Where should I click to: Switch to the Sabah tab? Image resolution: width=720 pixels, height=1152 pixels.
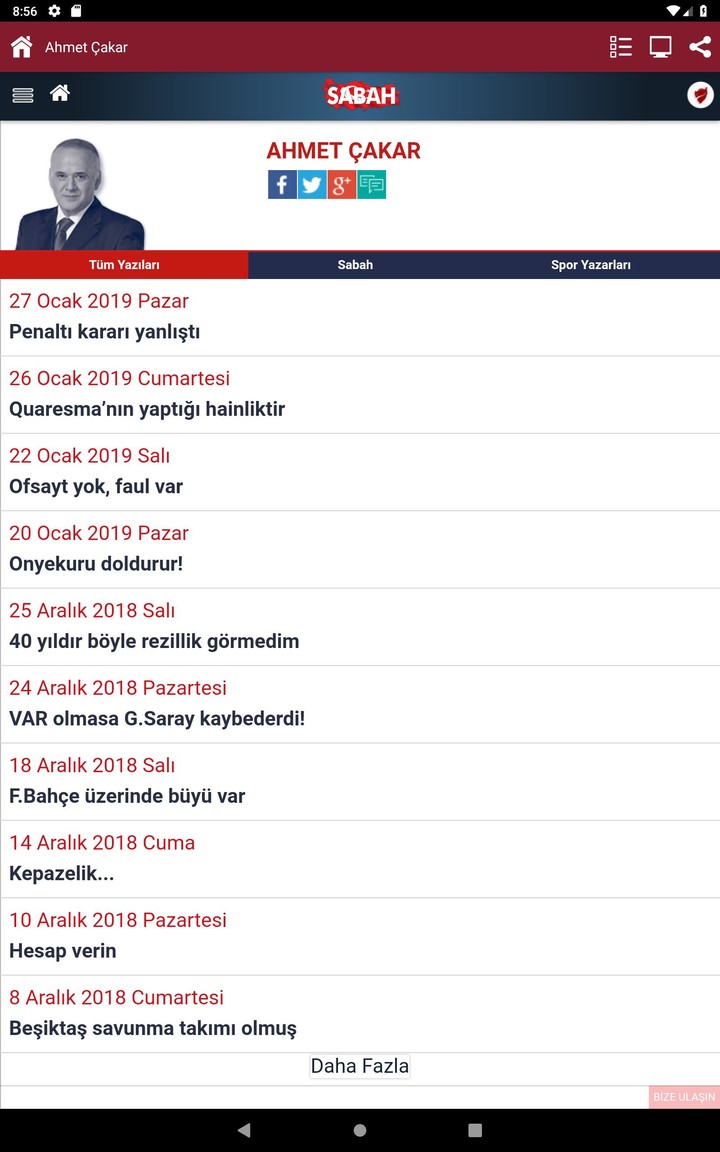click(x=355, y=265)
